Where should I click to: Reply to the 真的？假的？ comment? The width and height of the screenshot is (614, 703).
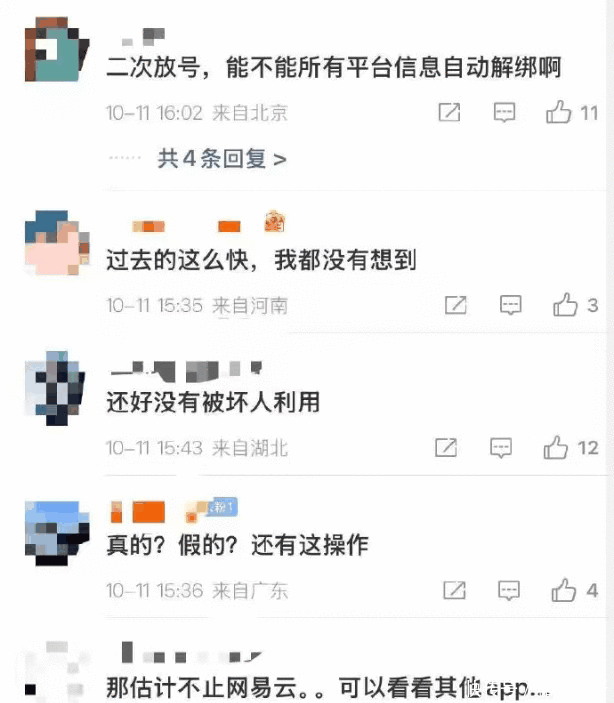[511, 590]
